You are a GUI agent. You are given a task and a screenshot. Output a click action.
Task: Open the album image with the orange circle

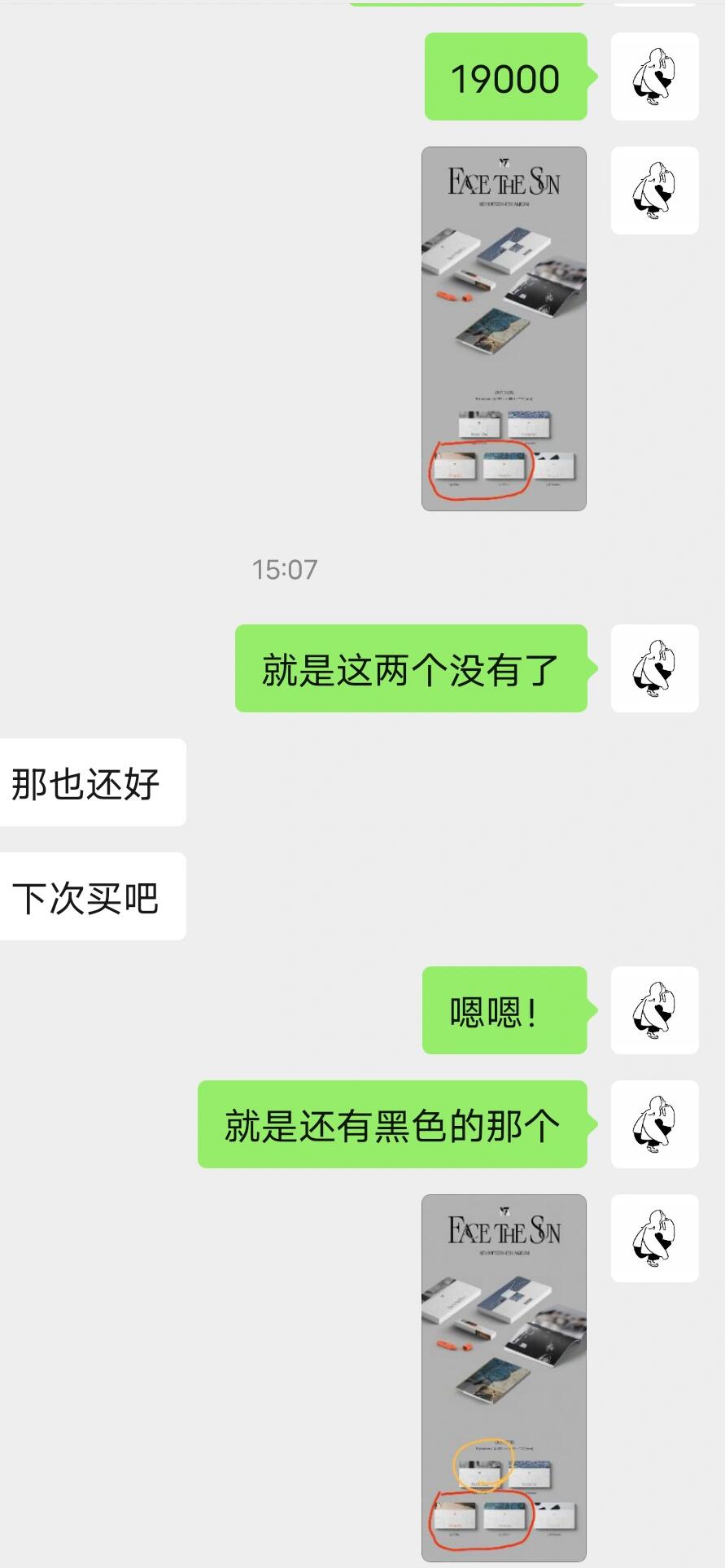coord(504,1376)
